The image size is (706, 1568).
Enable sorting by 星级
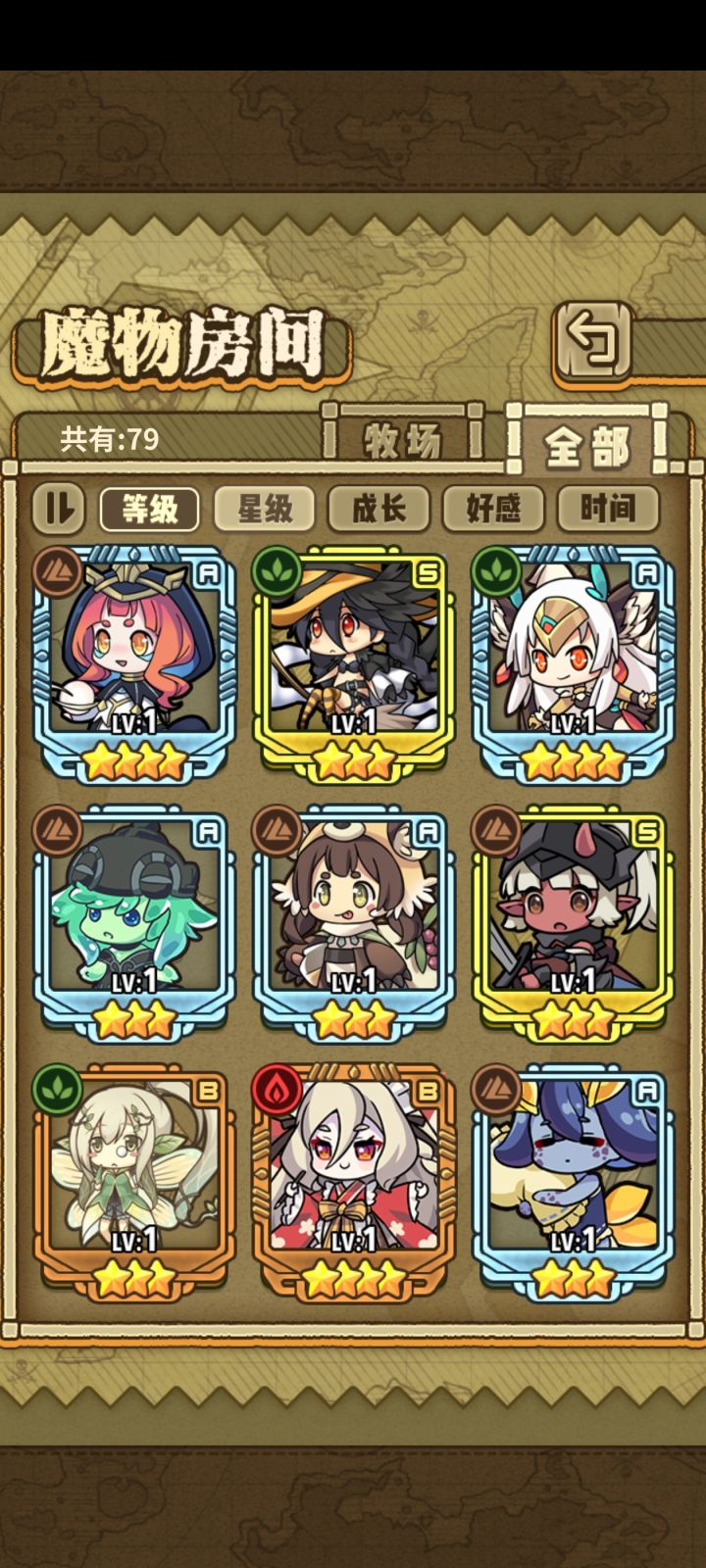pos(266,508)
